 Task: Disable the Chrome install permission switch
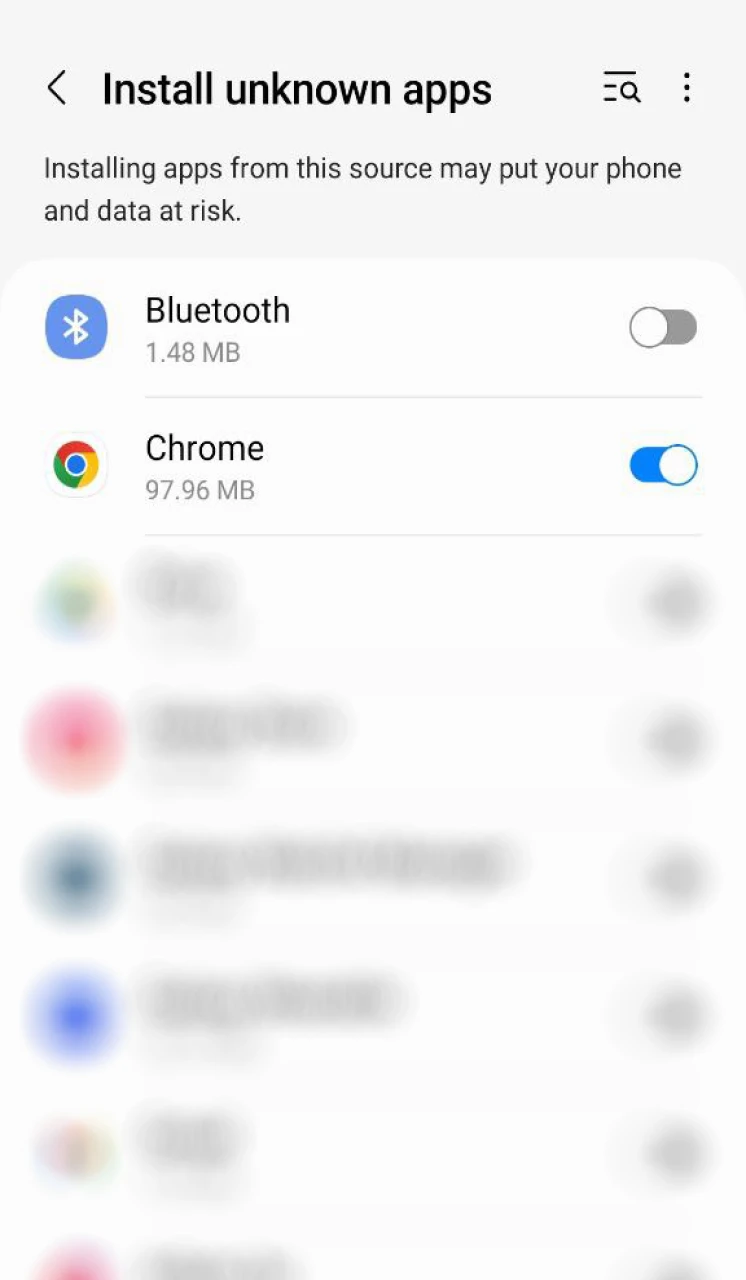[662, 466]
